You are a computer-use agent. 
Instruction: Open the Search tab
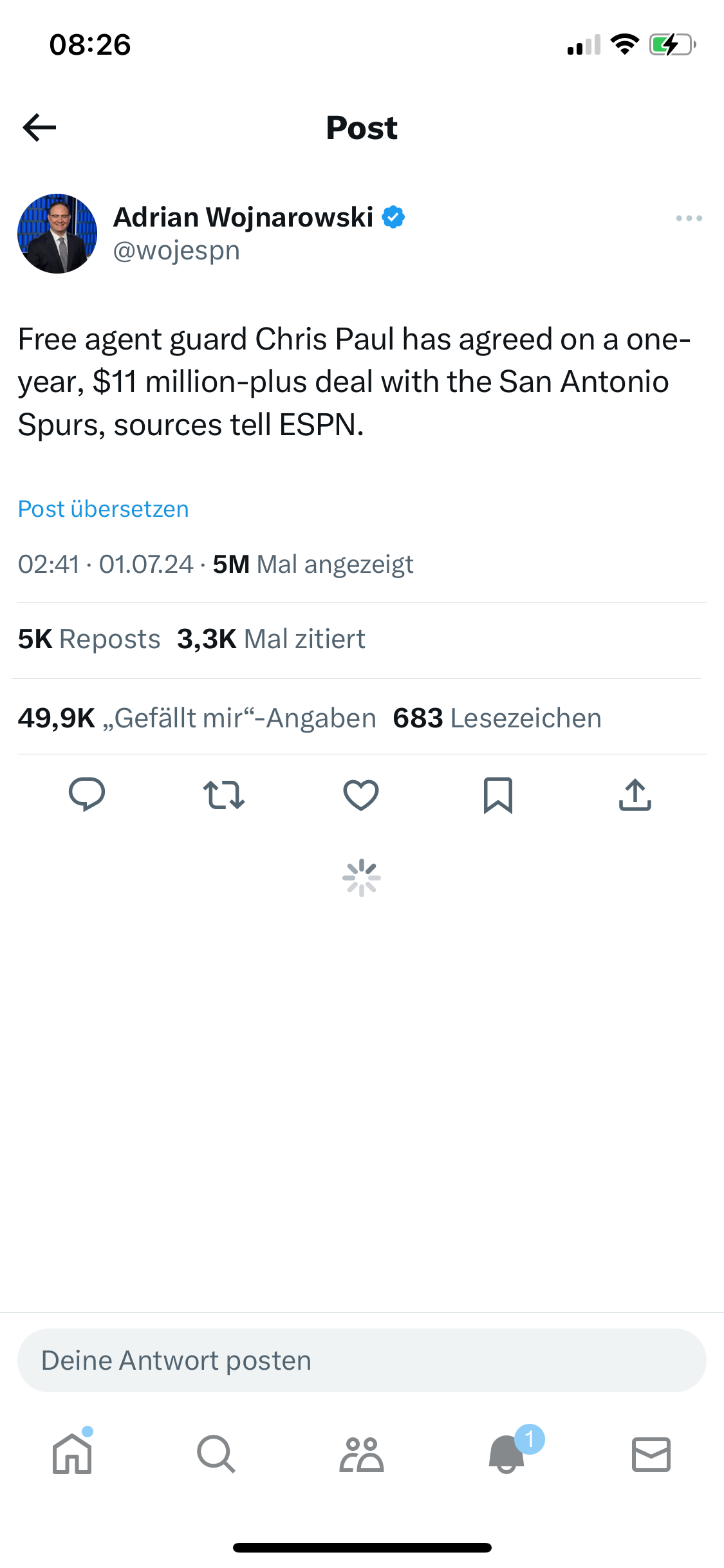216,1454
